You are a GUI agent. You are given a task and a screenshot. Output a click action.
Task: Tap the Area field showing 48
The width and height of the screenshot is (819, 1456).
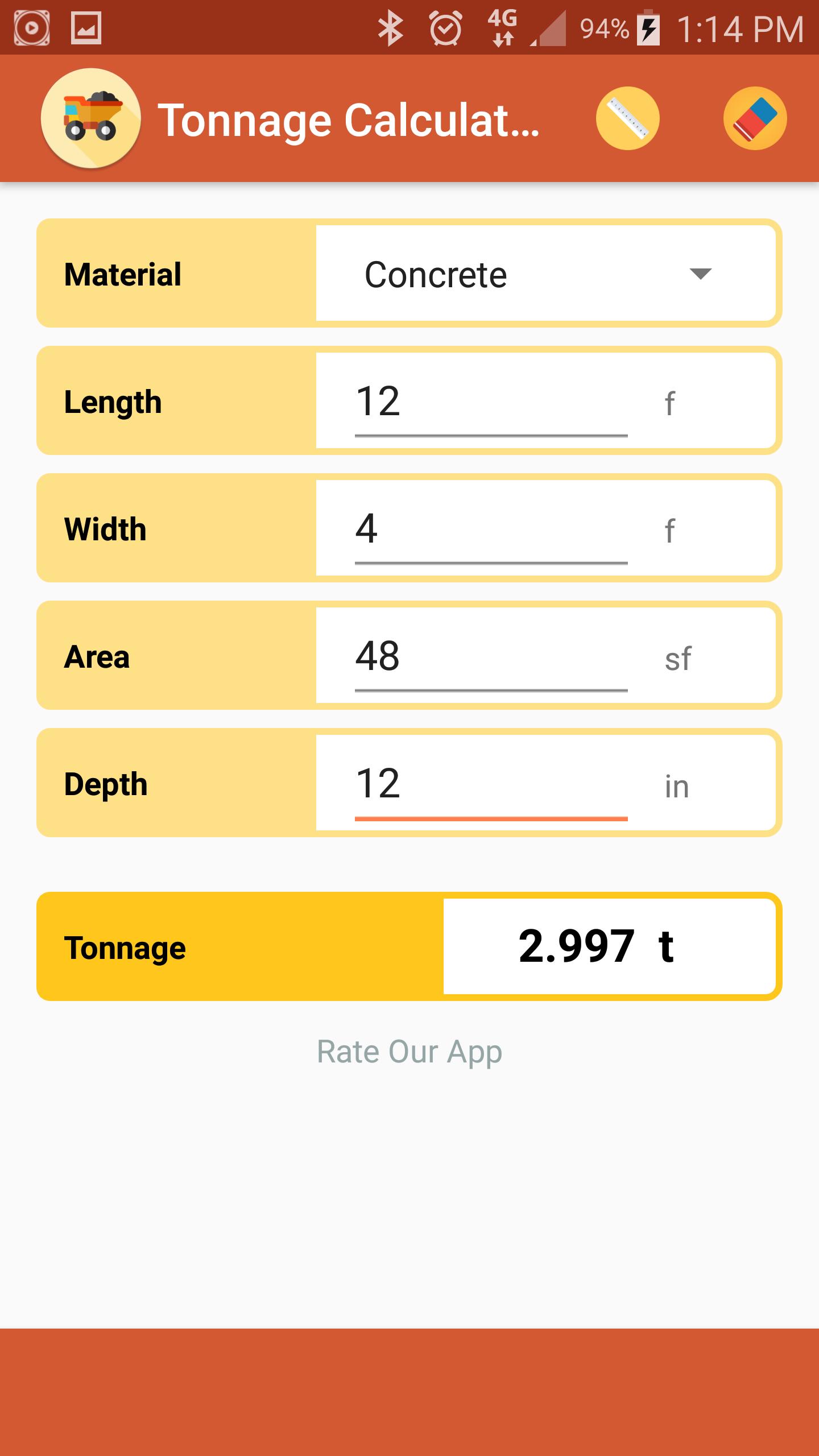489,656
